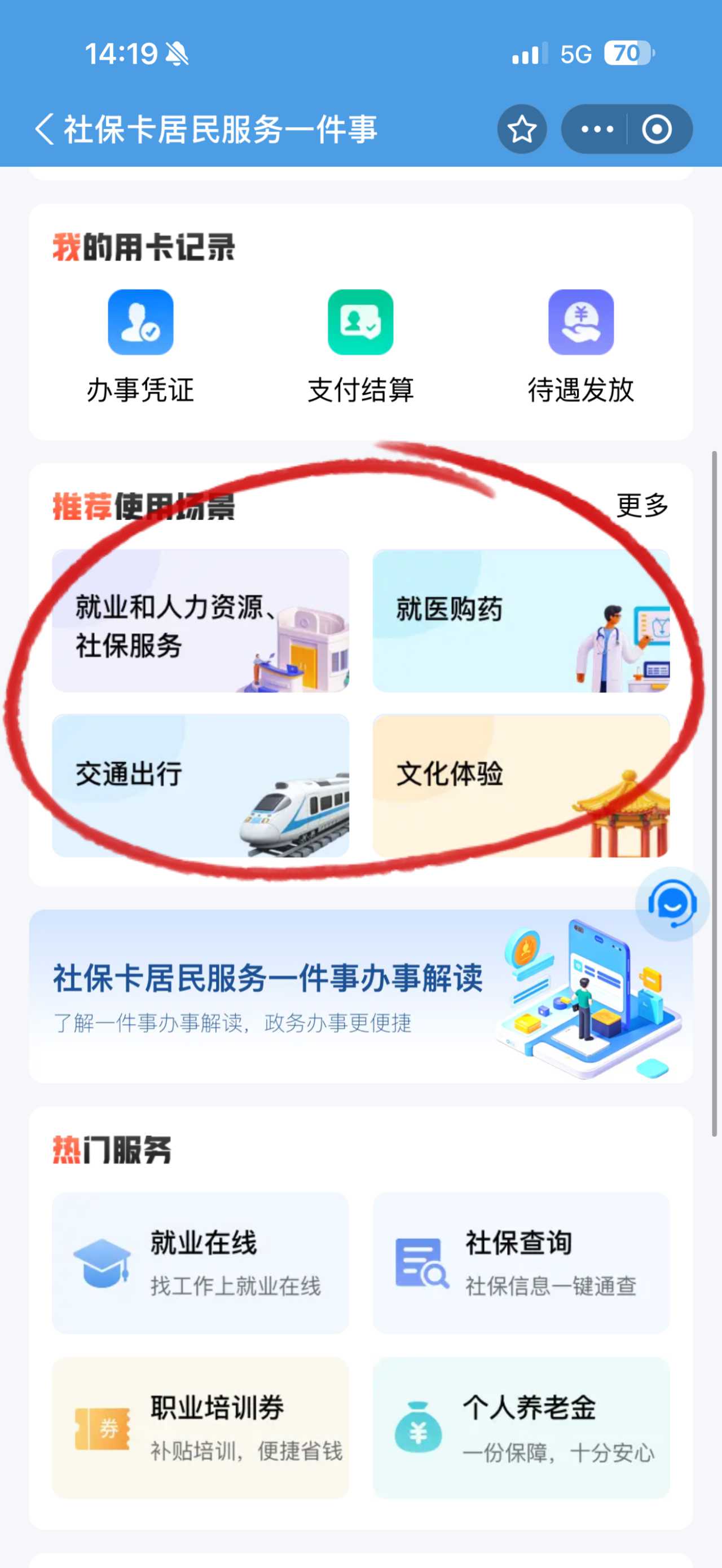Select the 交通出行 scenario card

(200, 785)
